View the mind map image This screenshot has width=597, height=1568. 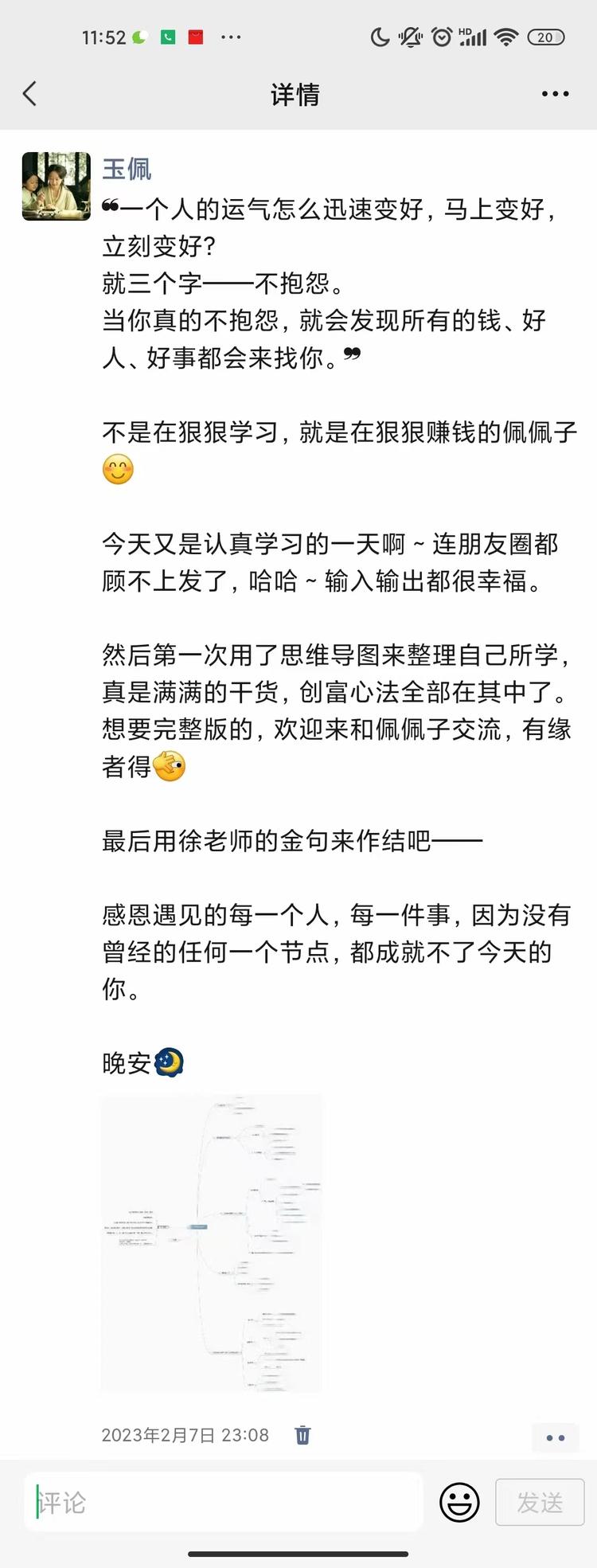212,1243
